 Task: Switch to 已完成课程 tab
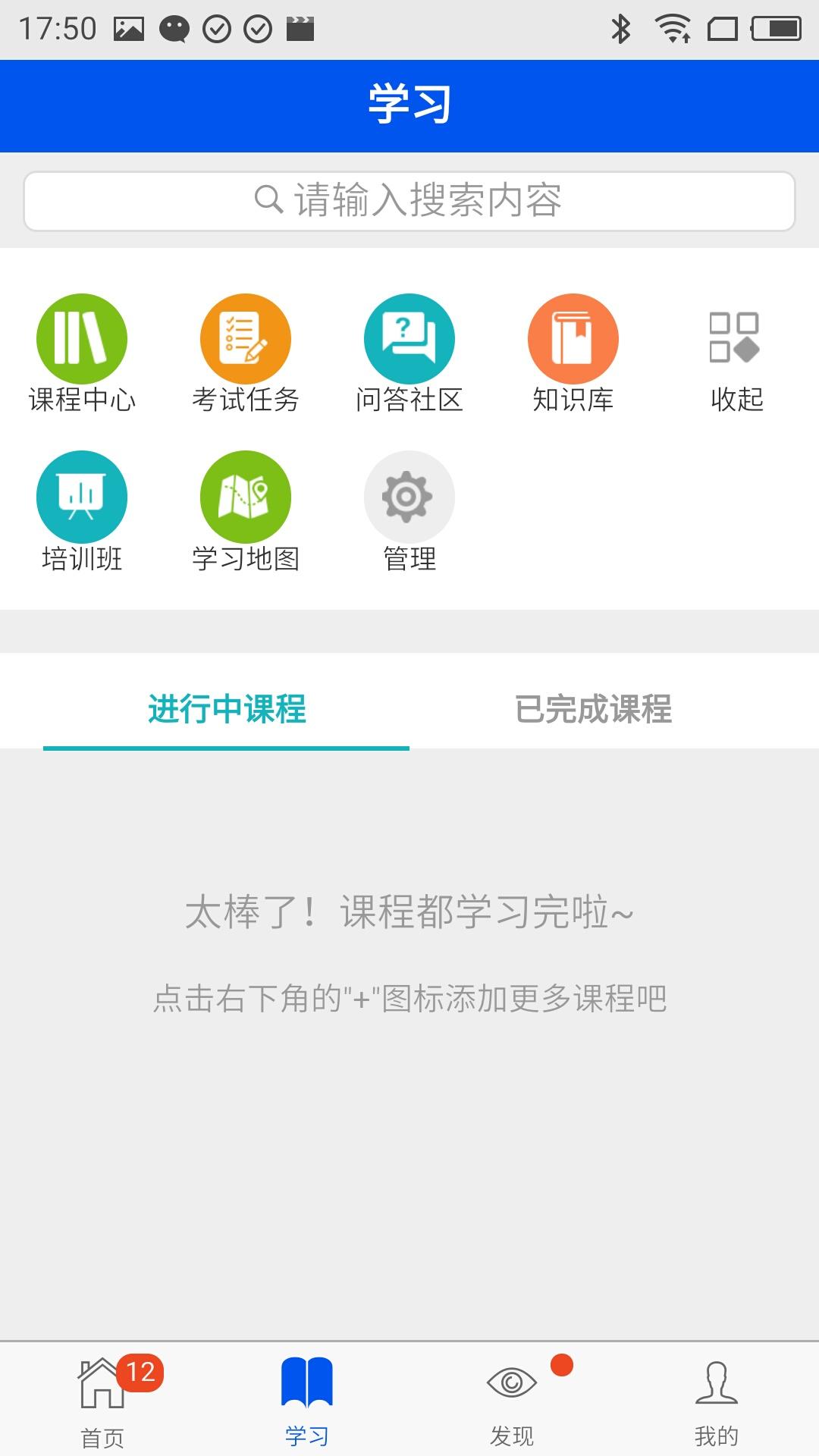pos(593,709)
